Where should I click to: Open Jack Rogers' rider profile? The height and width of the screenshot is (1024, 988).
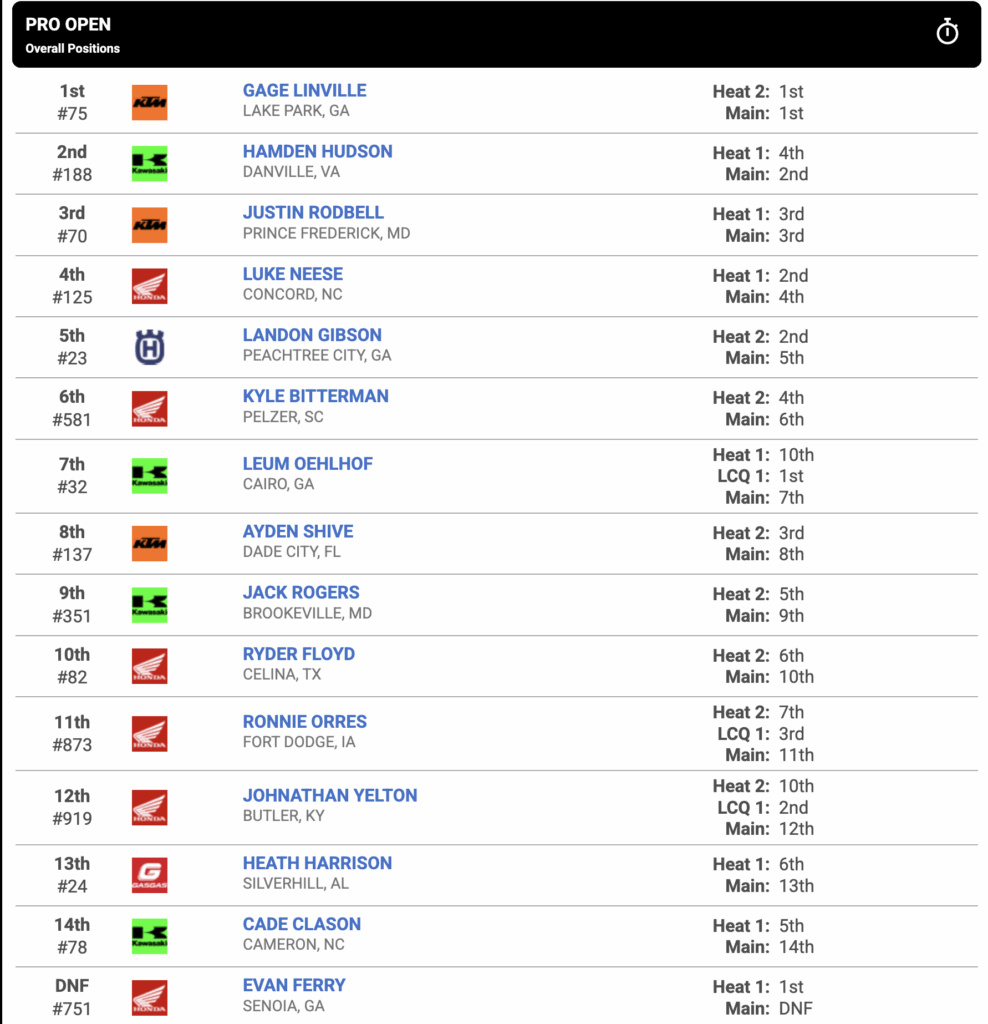click(x=301, y=592)
